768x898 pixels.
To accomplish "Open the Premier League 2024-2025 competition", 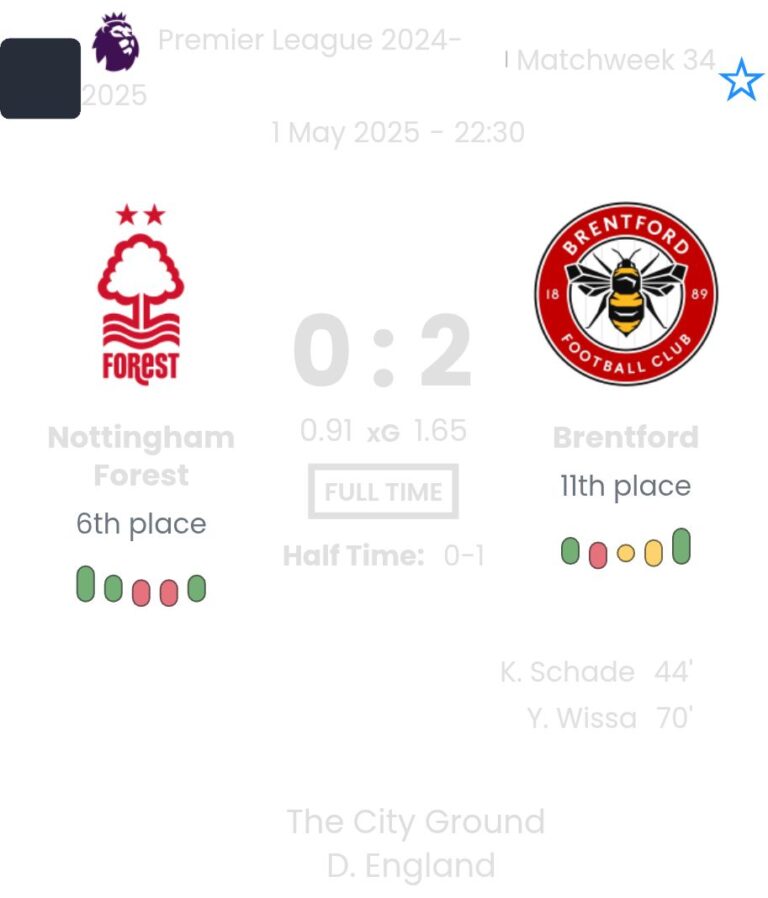I will click(x=309, y=41).
